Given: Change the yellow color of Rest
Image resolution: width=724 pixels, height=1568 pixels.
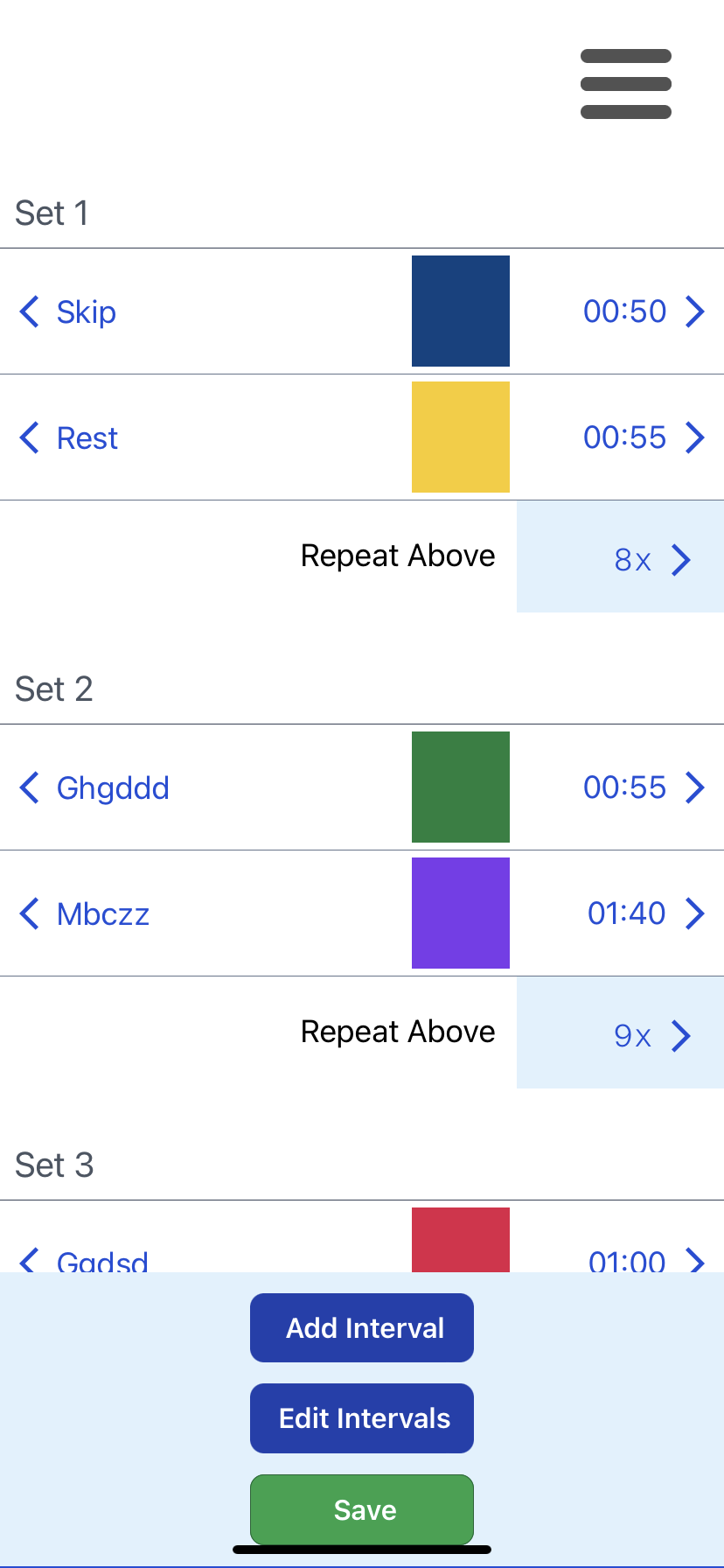Looking at the screenshot, I should point(461,437).
